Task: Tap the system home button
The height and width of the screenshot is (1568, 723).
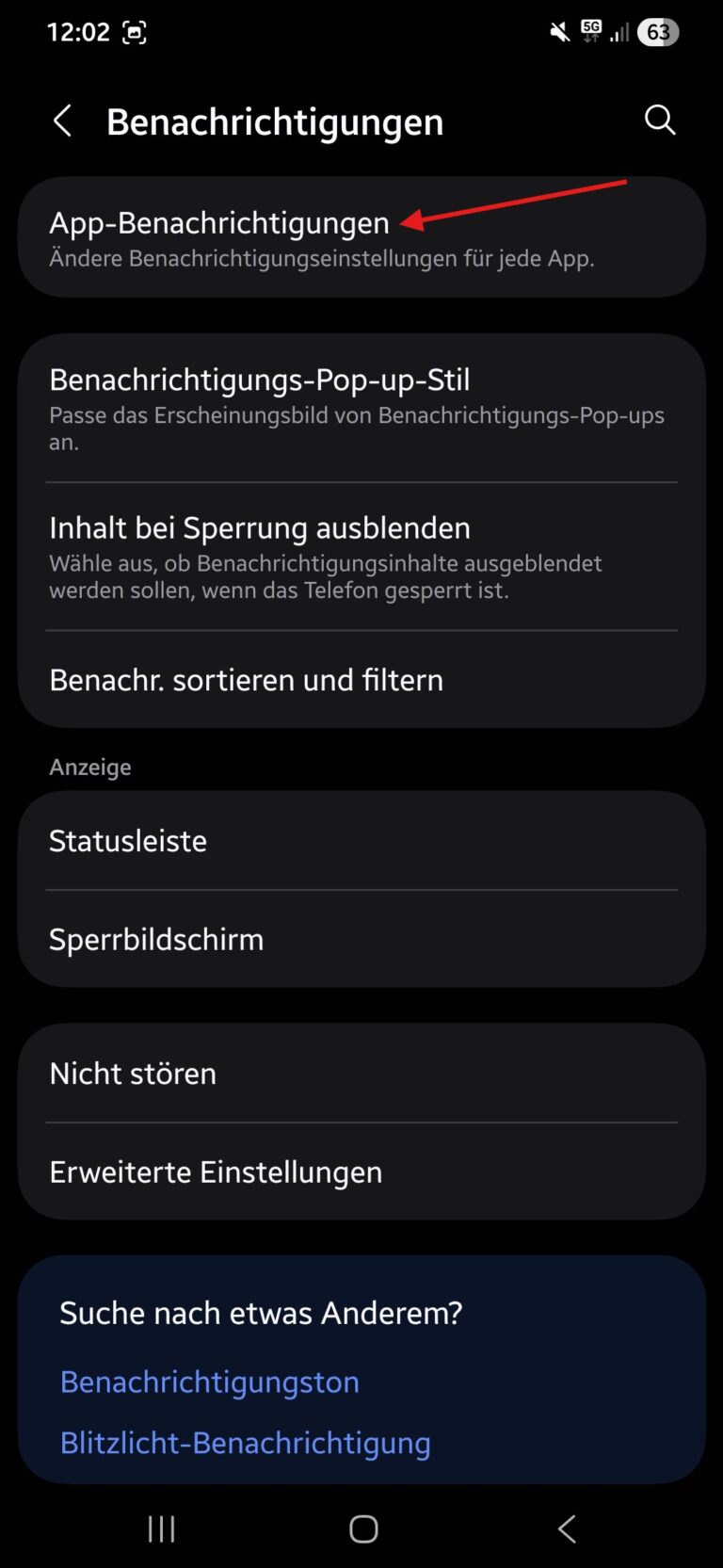Action: coord(363,1528)
